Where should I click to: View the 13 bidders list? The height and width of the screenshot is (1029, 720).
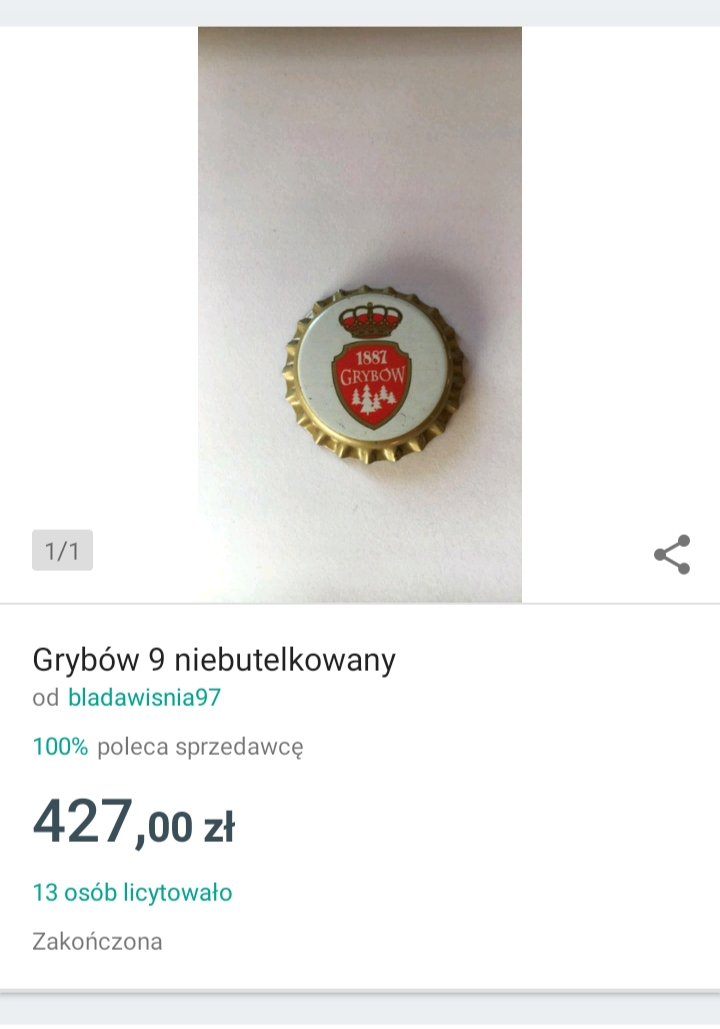132,892
